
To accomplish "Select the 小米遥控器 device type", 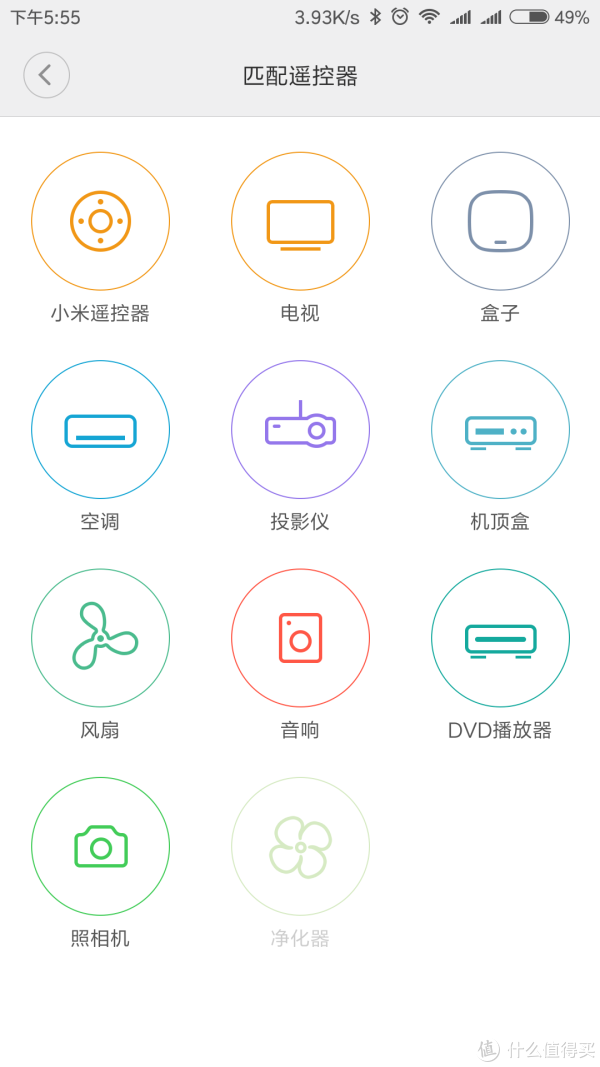I will (100, 221).
